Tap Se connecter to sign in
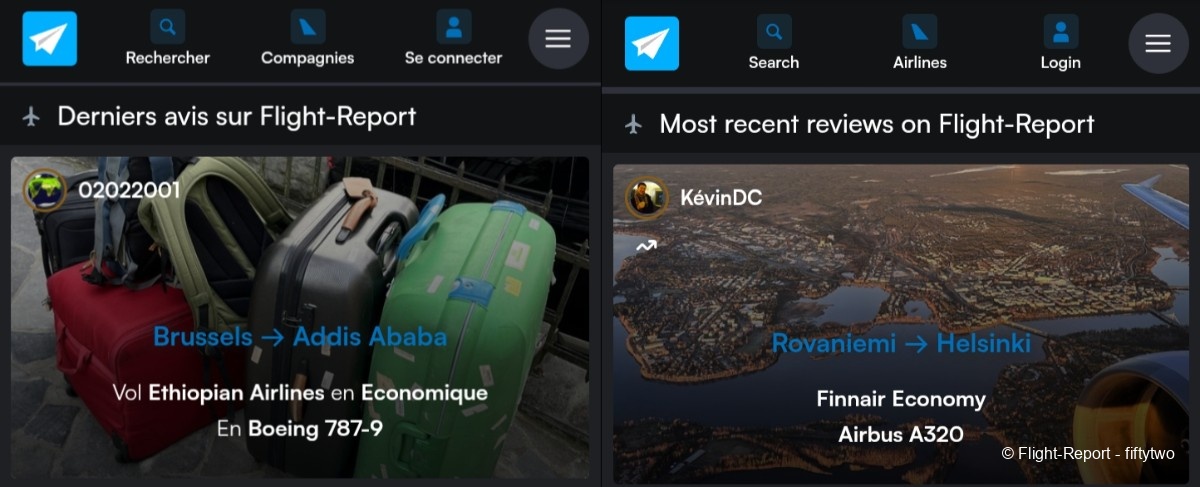This screenshot has width=1200, height=487. tap(453, 39)
